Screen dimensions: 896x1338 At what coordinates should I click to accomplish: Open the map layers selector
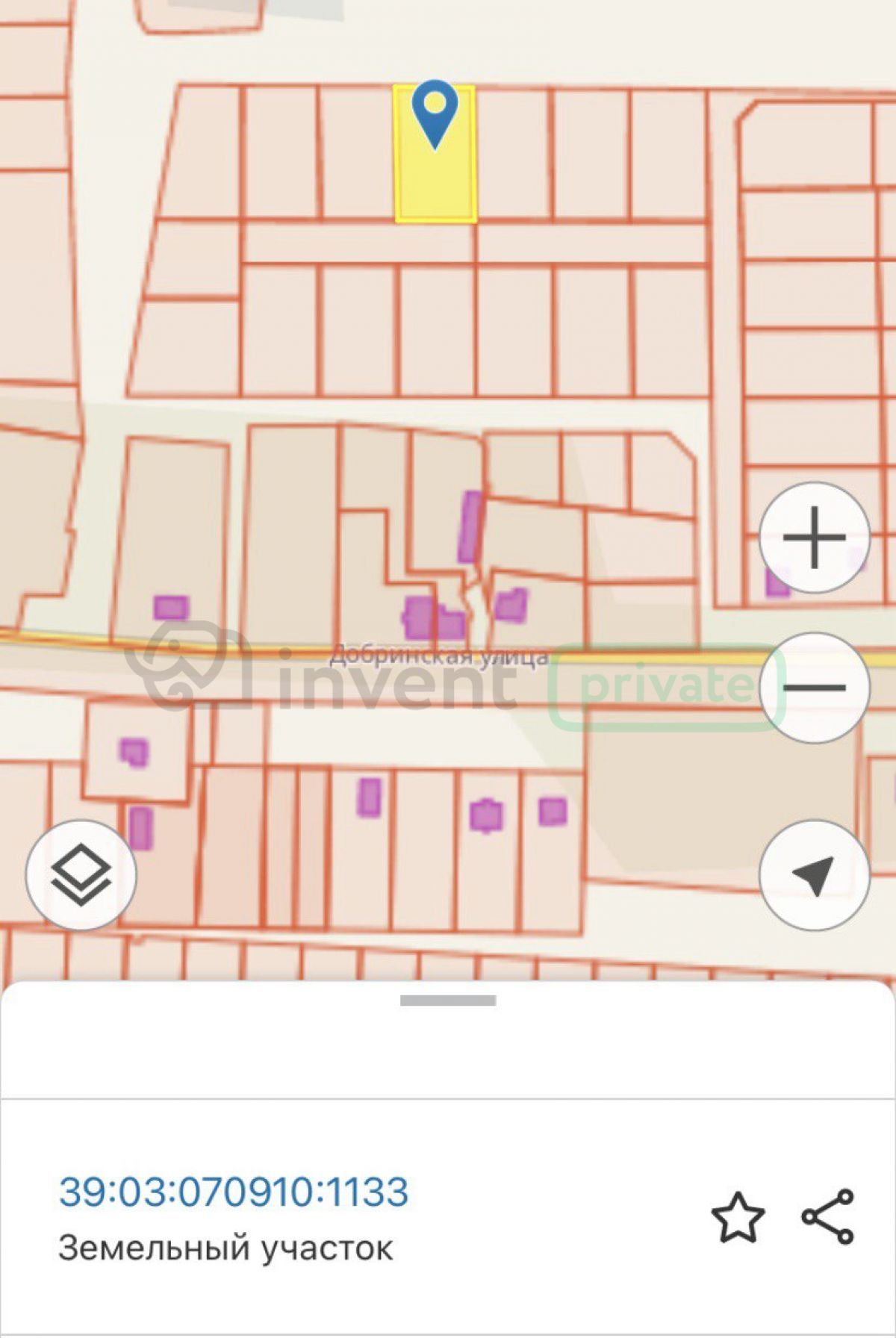pos(81,874)
